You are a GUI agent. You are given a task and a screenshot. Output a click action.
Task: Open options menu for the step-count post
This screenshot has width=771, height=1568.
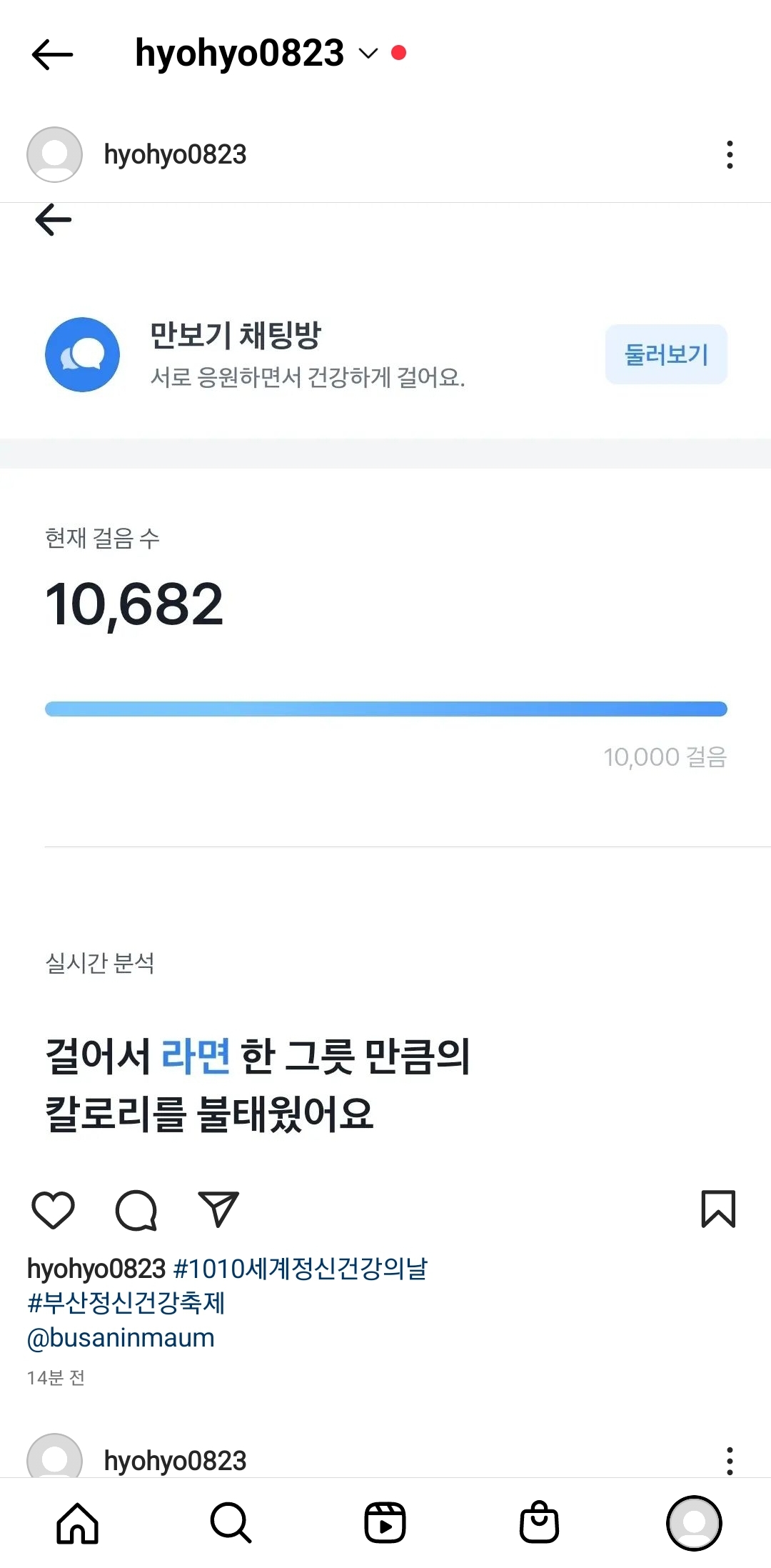coord(729,154)
